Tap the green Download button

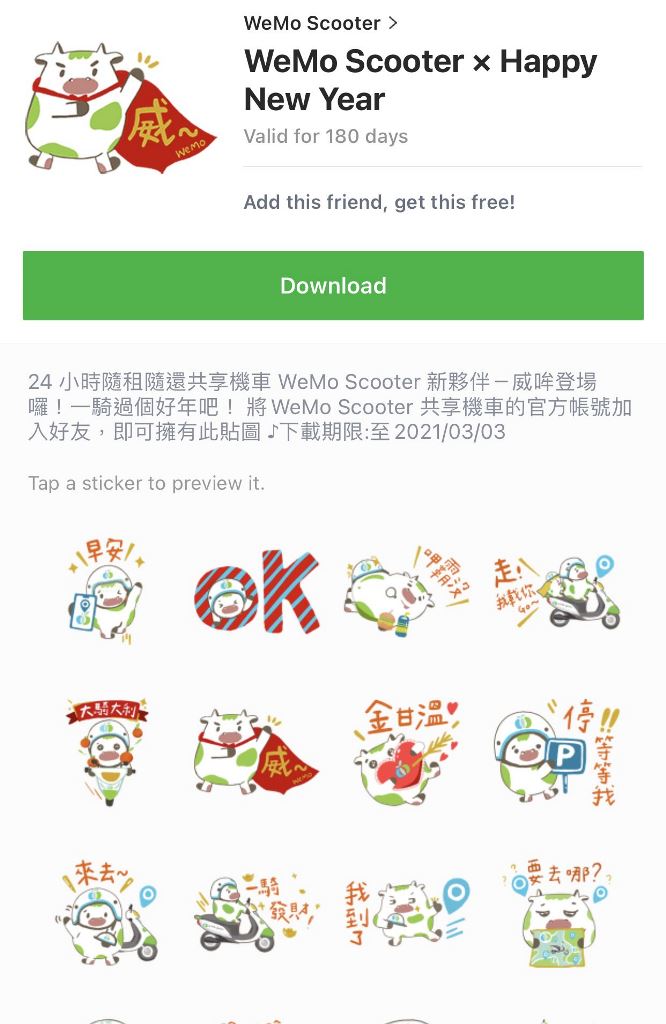click(333, 286)
